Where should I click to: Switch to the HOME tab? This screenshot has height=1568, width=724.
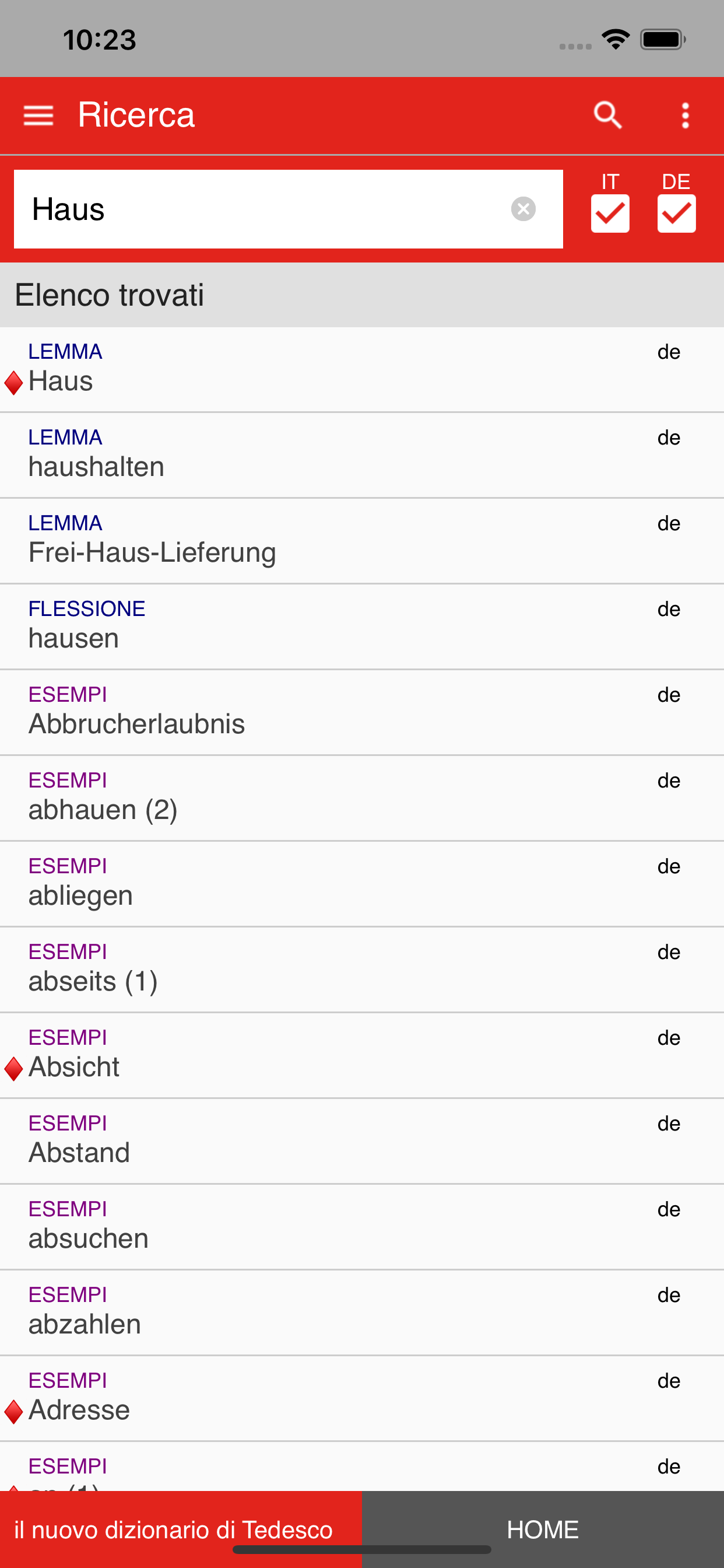(x=543, y=1528)
